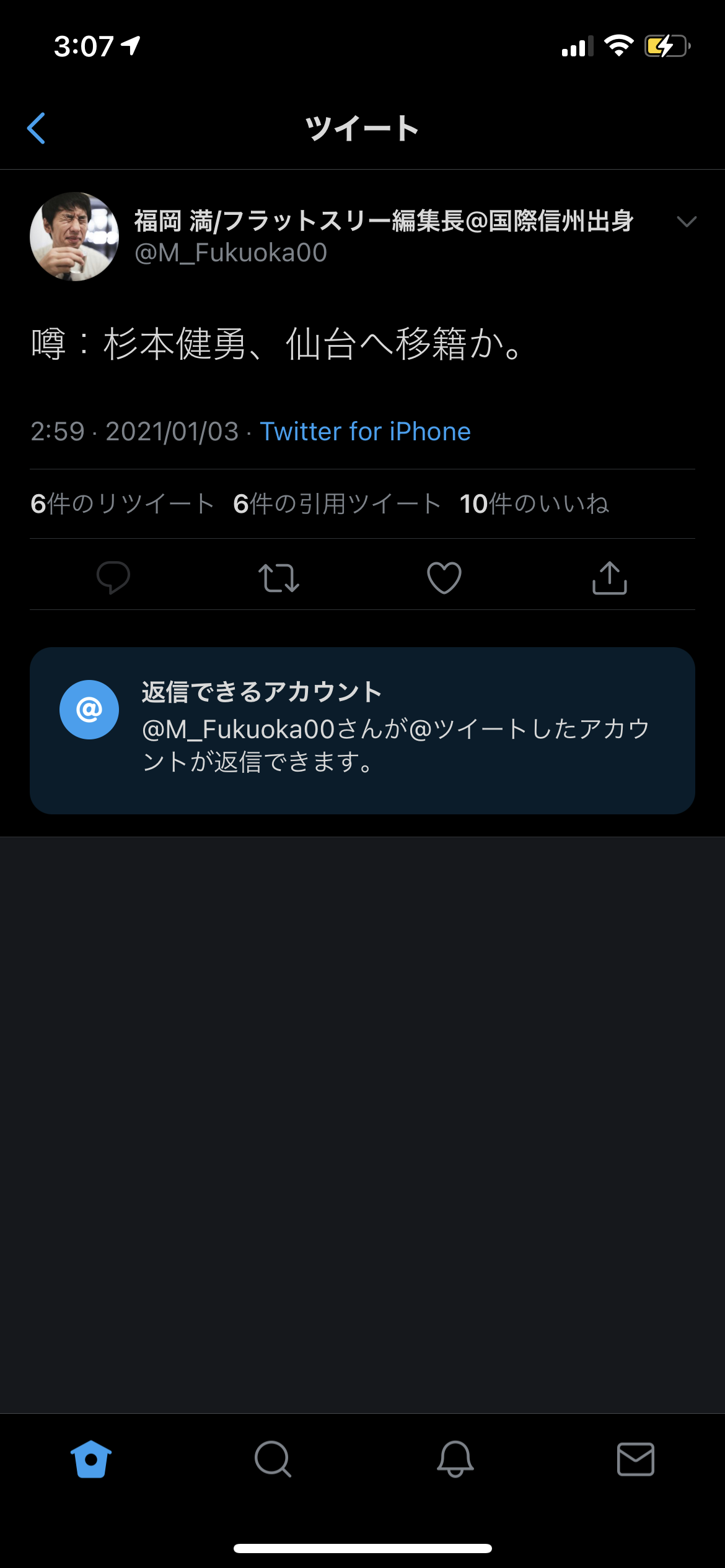Expand the tweet options chevron
The height and width of the screenshot is (1568, 725).
tap(687, 222)
